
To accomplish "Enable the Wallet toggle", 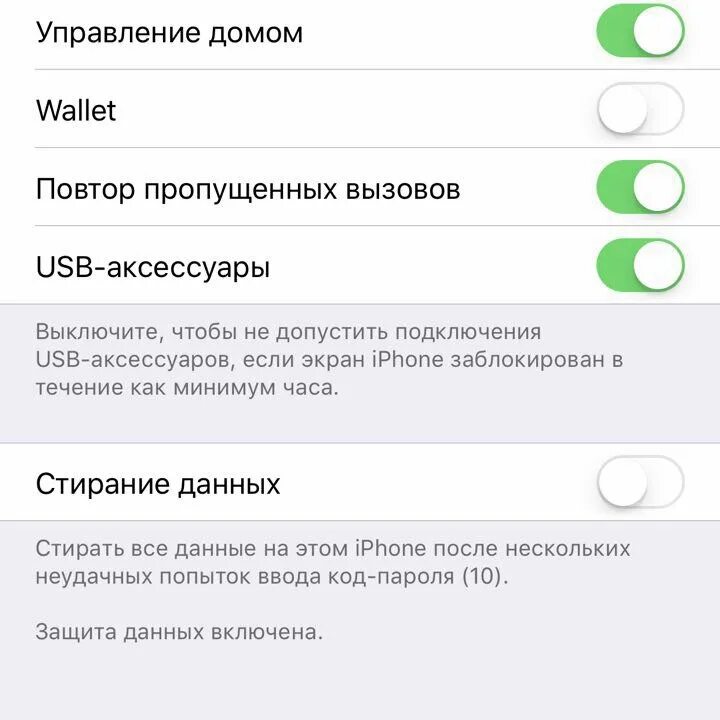I will [640, 109].
